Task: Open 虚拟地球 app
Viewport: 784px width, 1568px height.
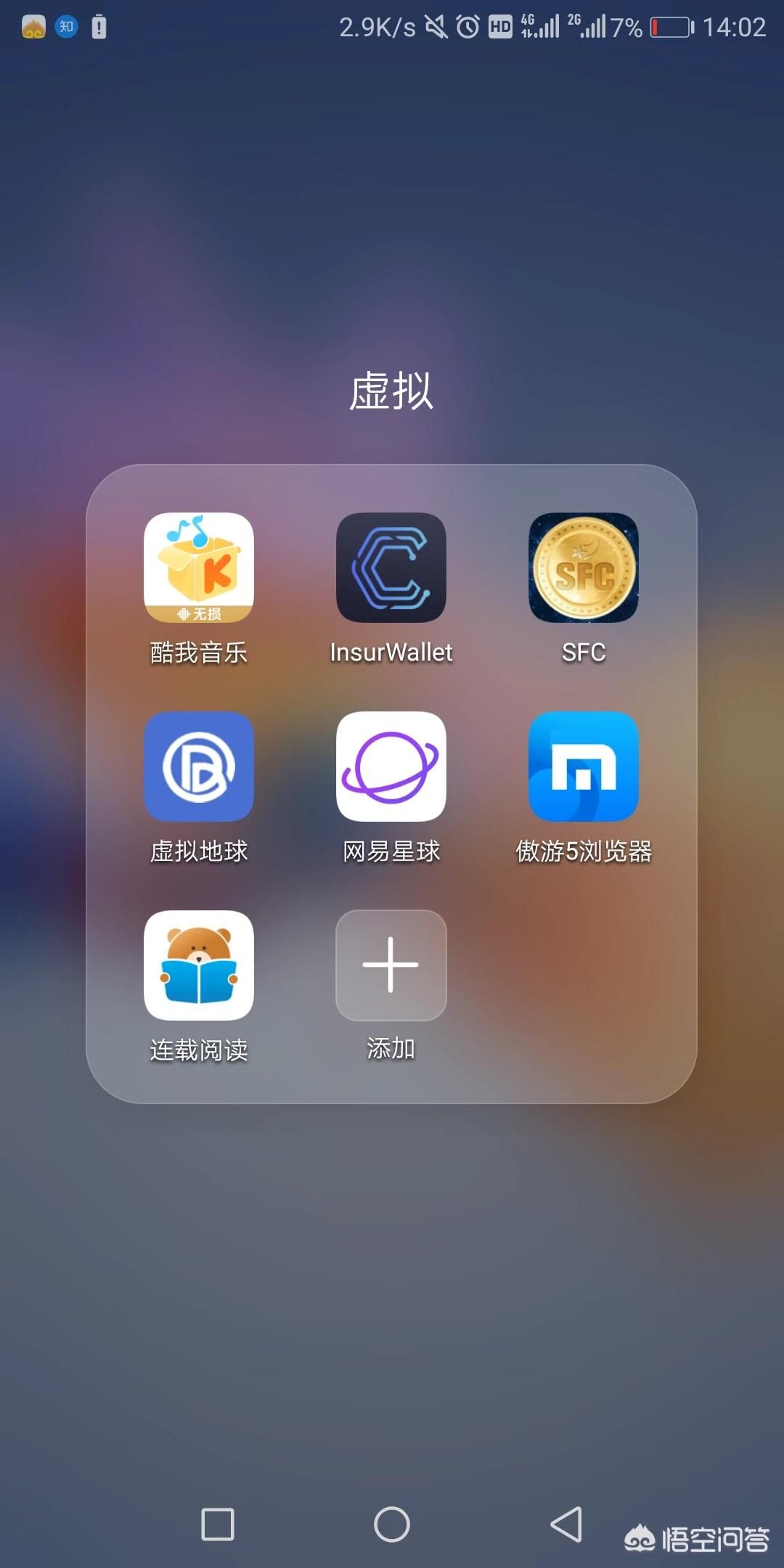Action: click(199, 767)
